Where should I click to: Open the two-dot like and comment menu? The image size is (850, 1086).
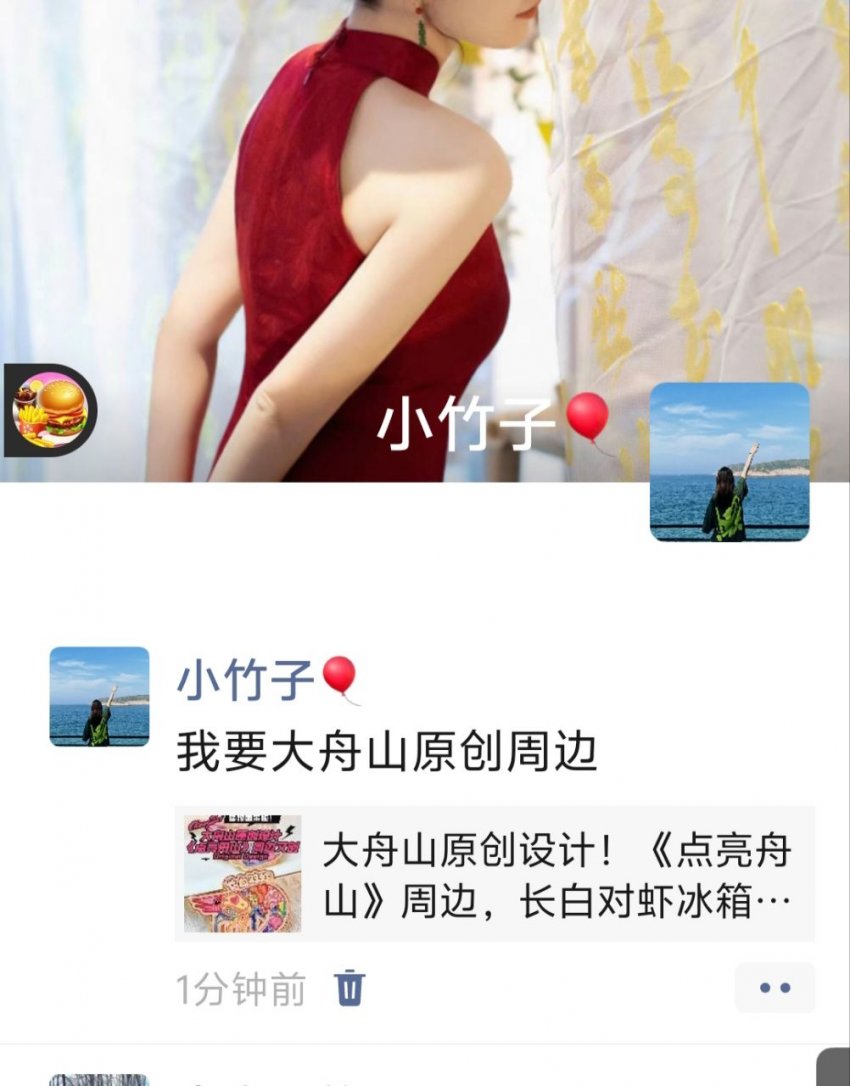pyautogui.click(x=775, y=988)
